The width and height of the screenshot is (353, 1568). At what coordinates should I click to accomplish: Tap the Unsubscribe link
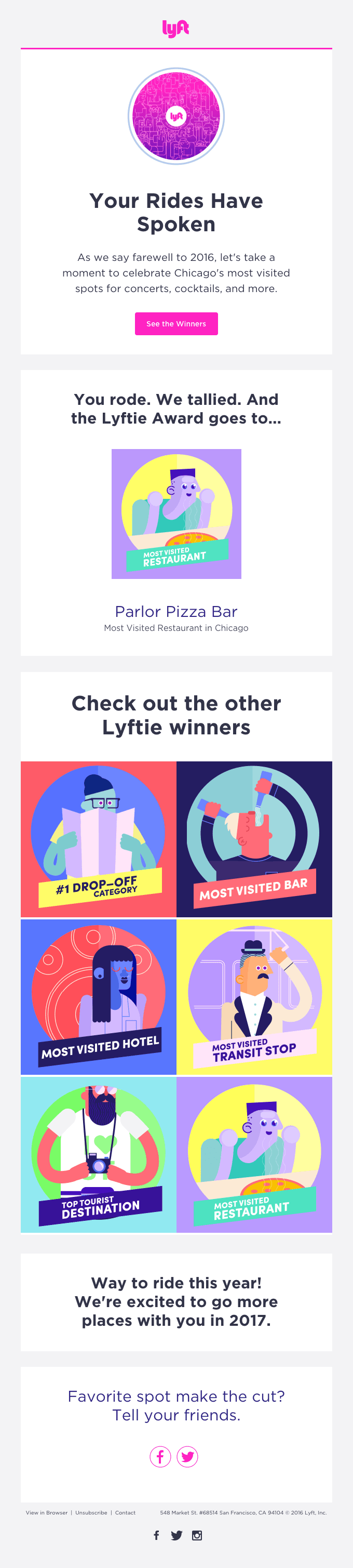click(91, 1512)
